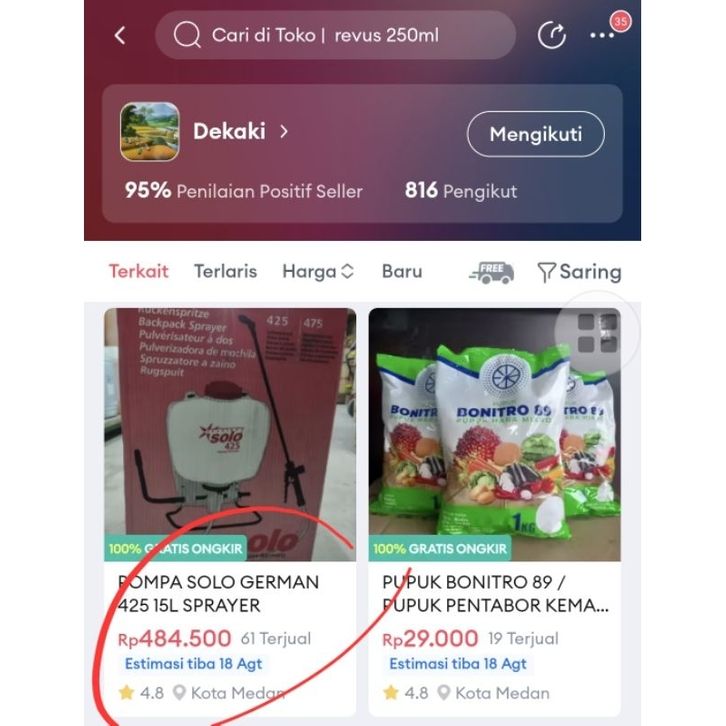Open the three-dot overflow menu

click(602, 36)
